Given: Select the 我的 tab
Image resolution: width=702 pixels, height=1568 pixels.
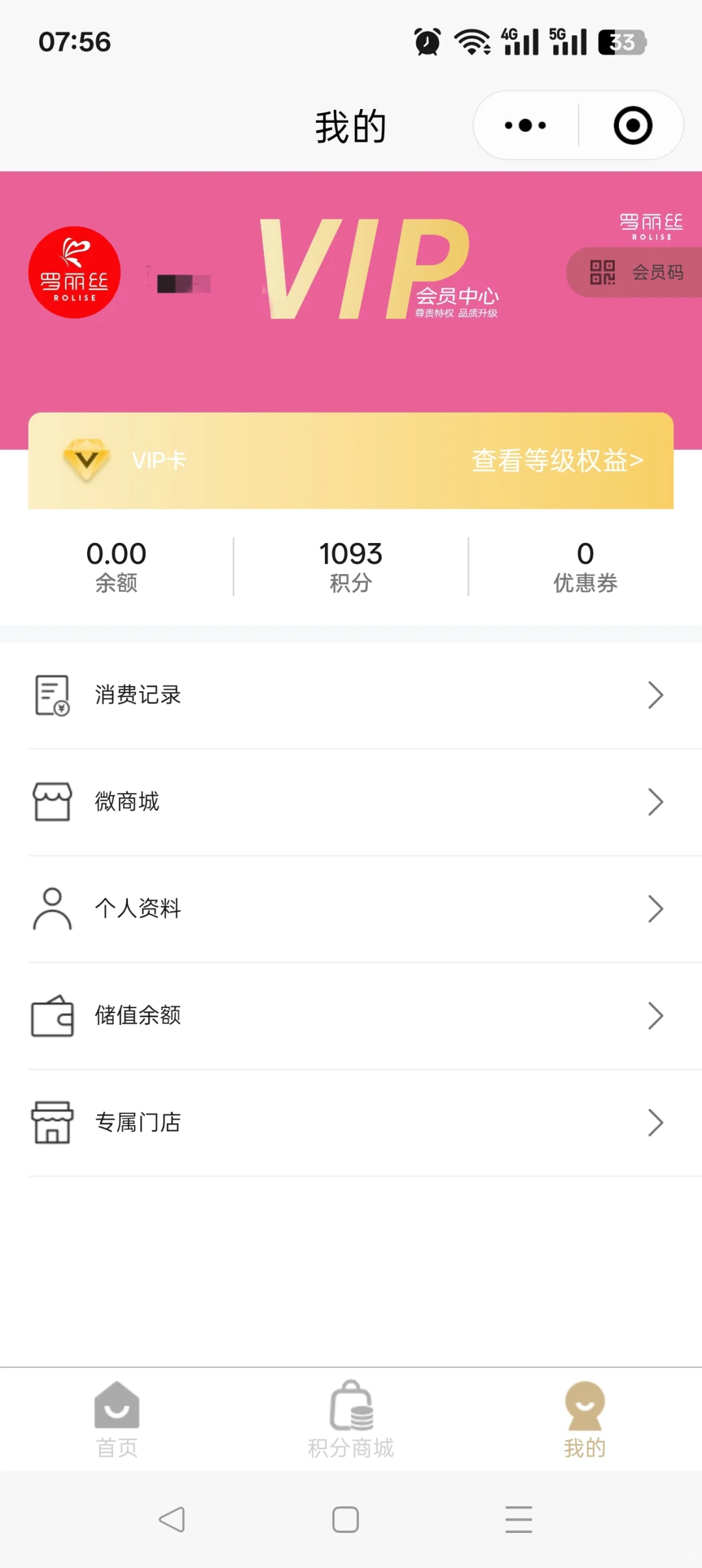Looking at the screenshot, I should 585,1420.
